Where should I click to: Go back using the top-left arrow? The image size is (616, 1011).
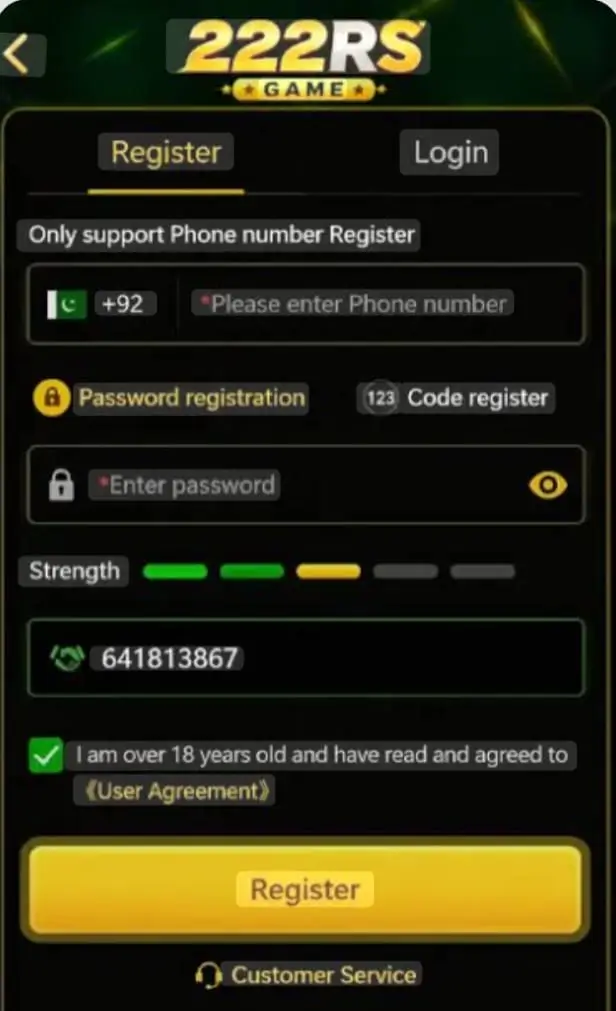[17, 55]
